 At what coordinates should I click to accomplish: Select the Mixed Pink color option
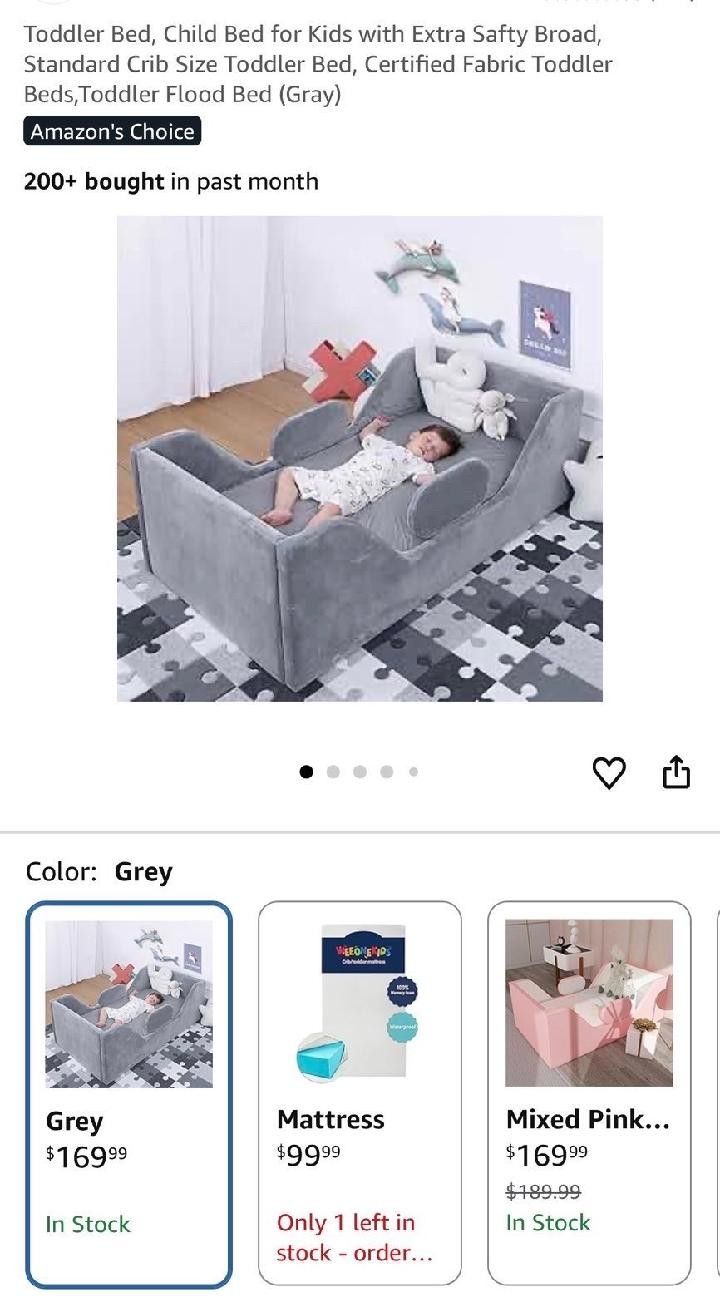tap(588, 1093)
